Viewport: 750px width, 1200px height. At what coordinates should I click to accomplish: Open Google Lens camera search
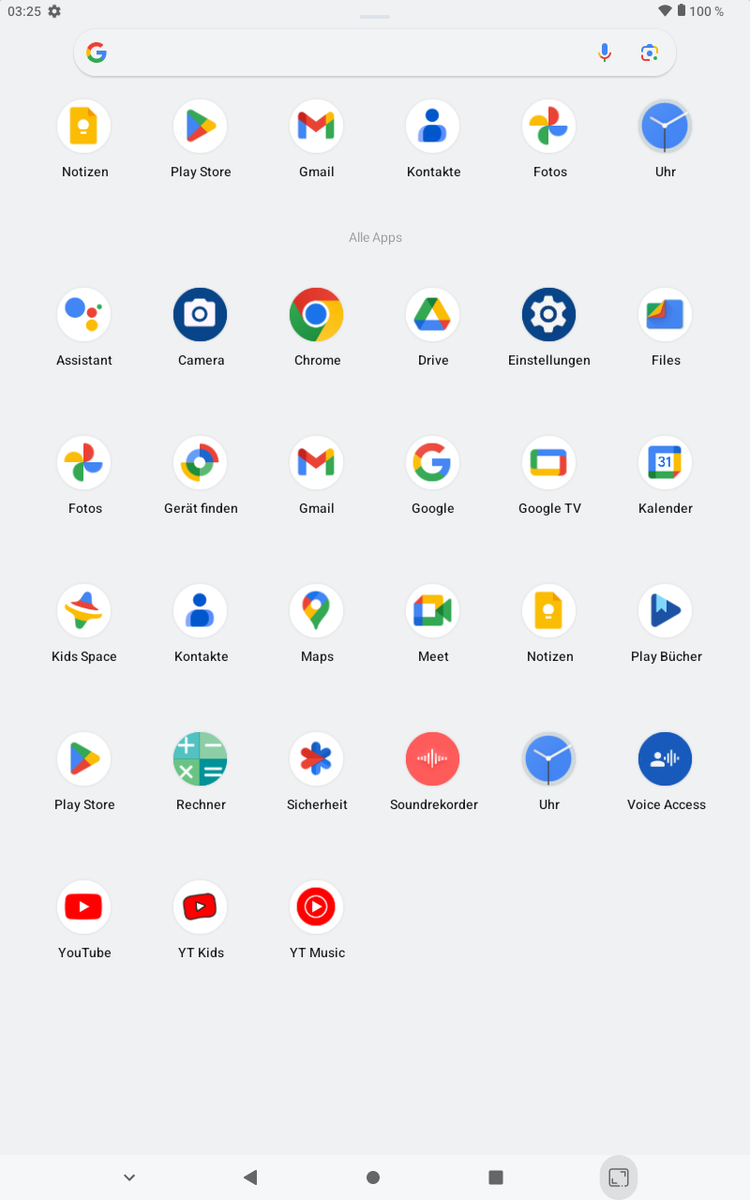pyautogui.click(x=650, y=53)
